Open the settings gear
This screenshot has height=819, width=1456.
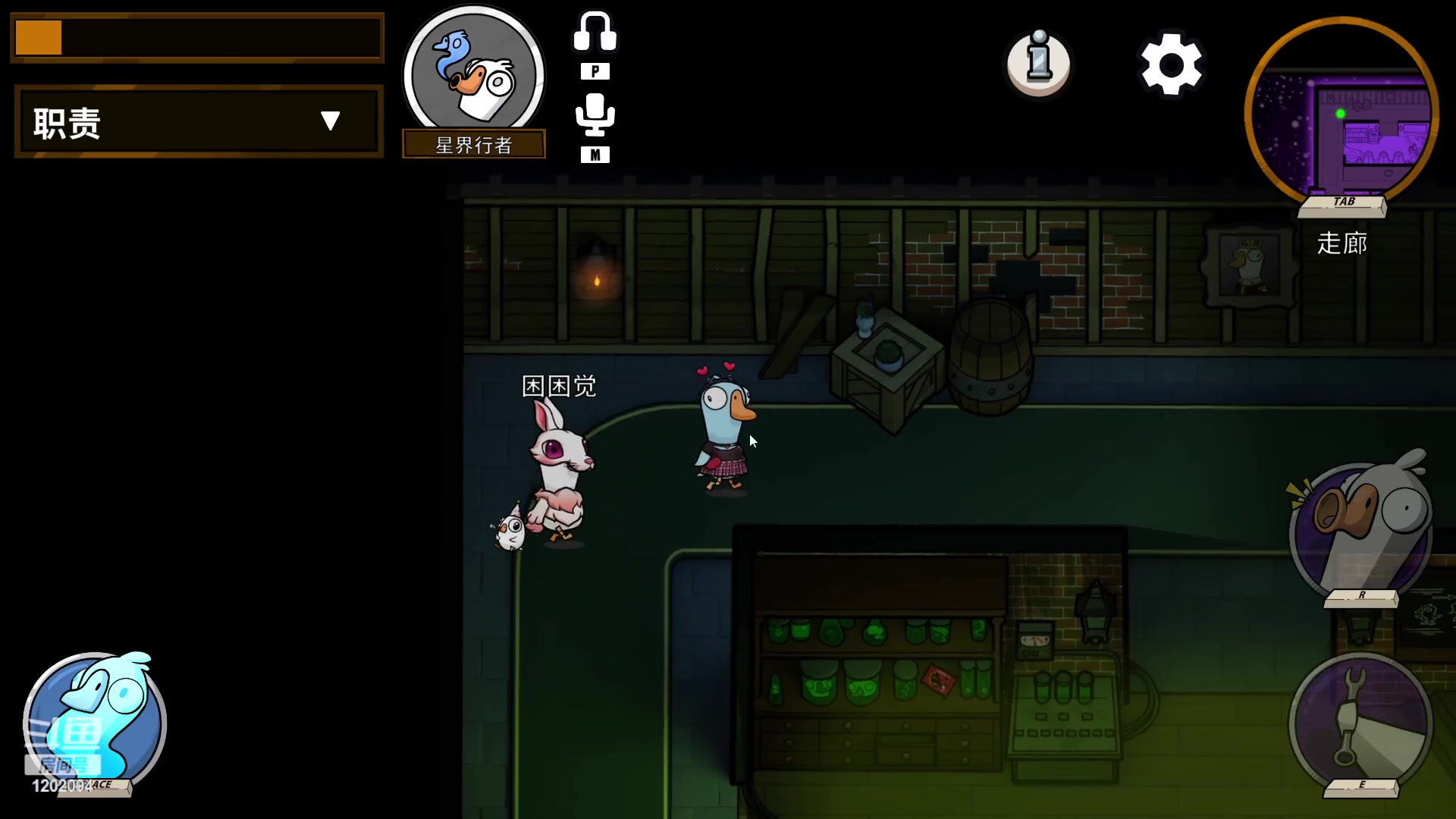click(x=1171, y=64)
